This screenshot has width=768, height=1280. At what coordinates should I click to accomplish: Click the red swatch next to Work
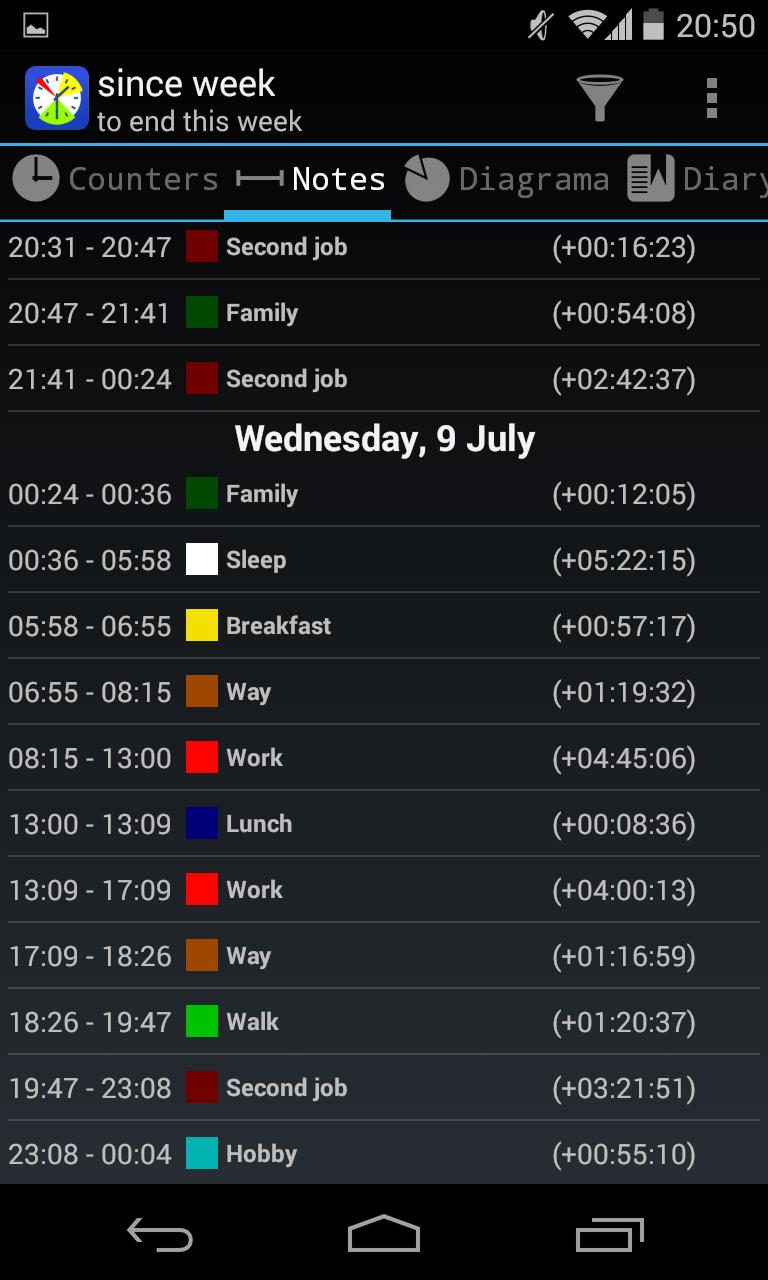click(x=199, y=757)
